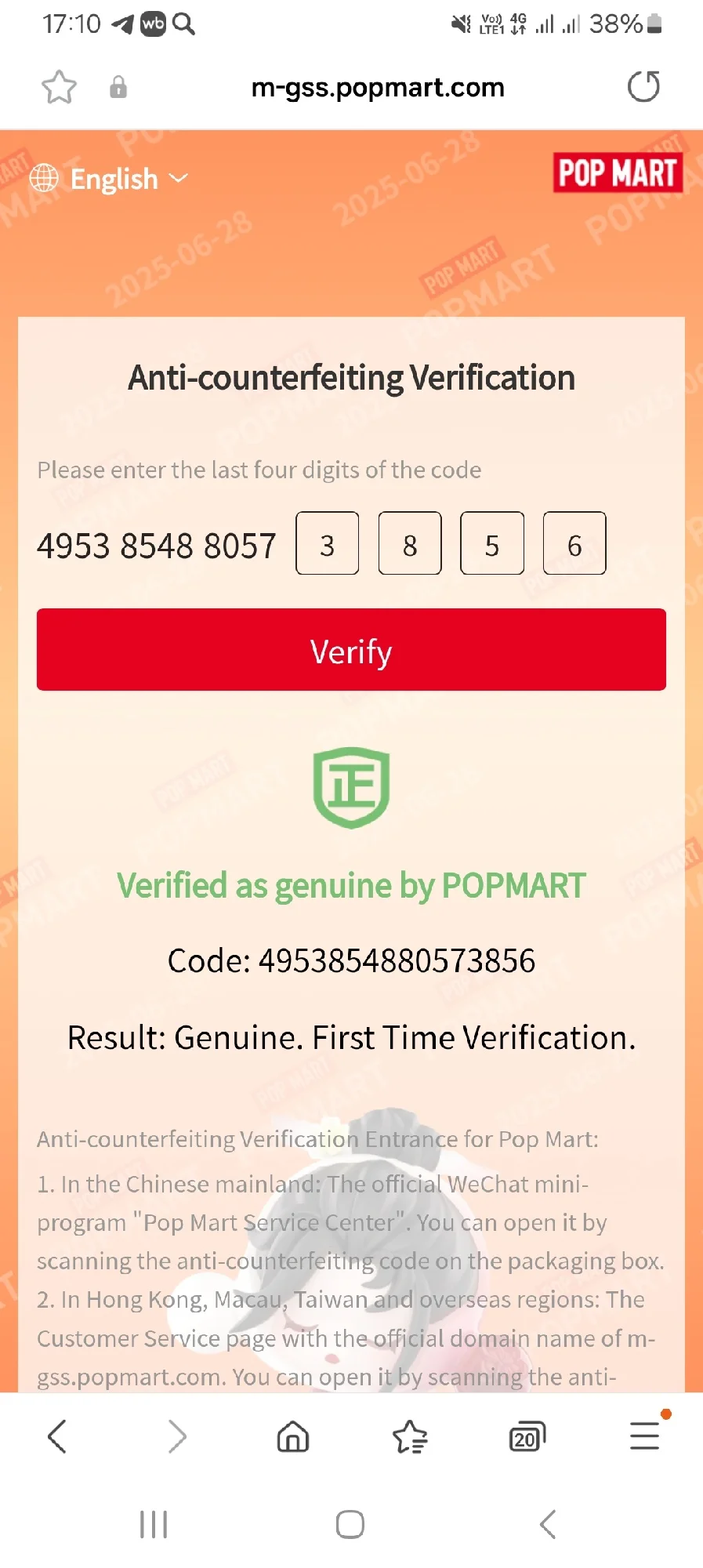This screenshot has height=1568, width=703.
Task: View the 20 open tabs
Action: 527,1437
